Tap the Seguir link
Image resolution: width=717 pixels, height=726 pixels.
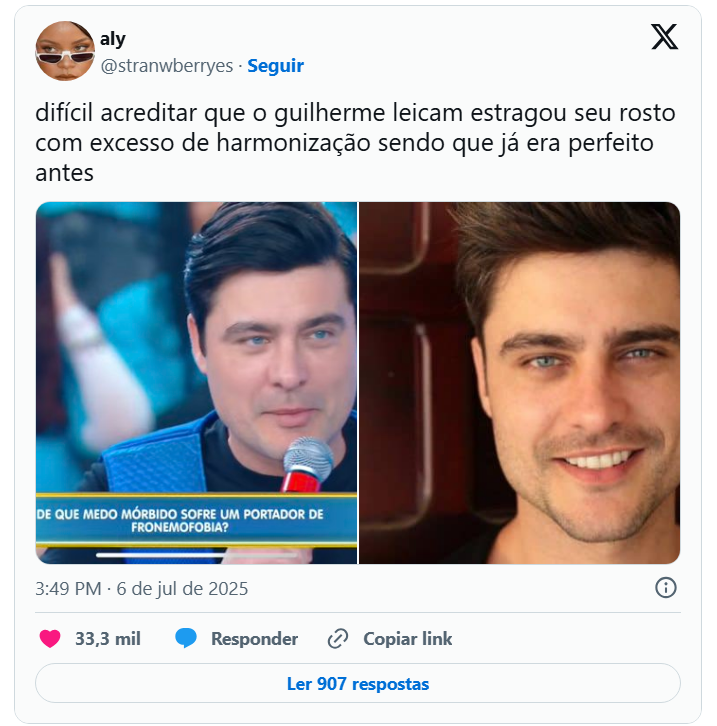pyautogui.click(x=275, y=66)
